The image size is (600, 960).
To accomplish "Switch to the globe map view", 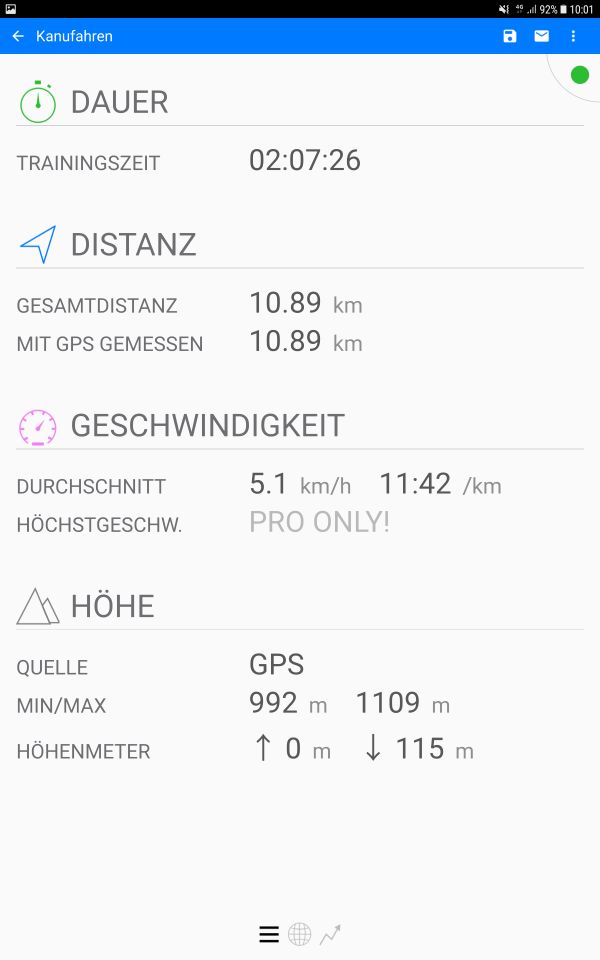I will coord(299,934).
